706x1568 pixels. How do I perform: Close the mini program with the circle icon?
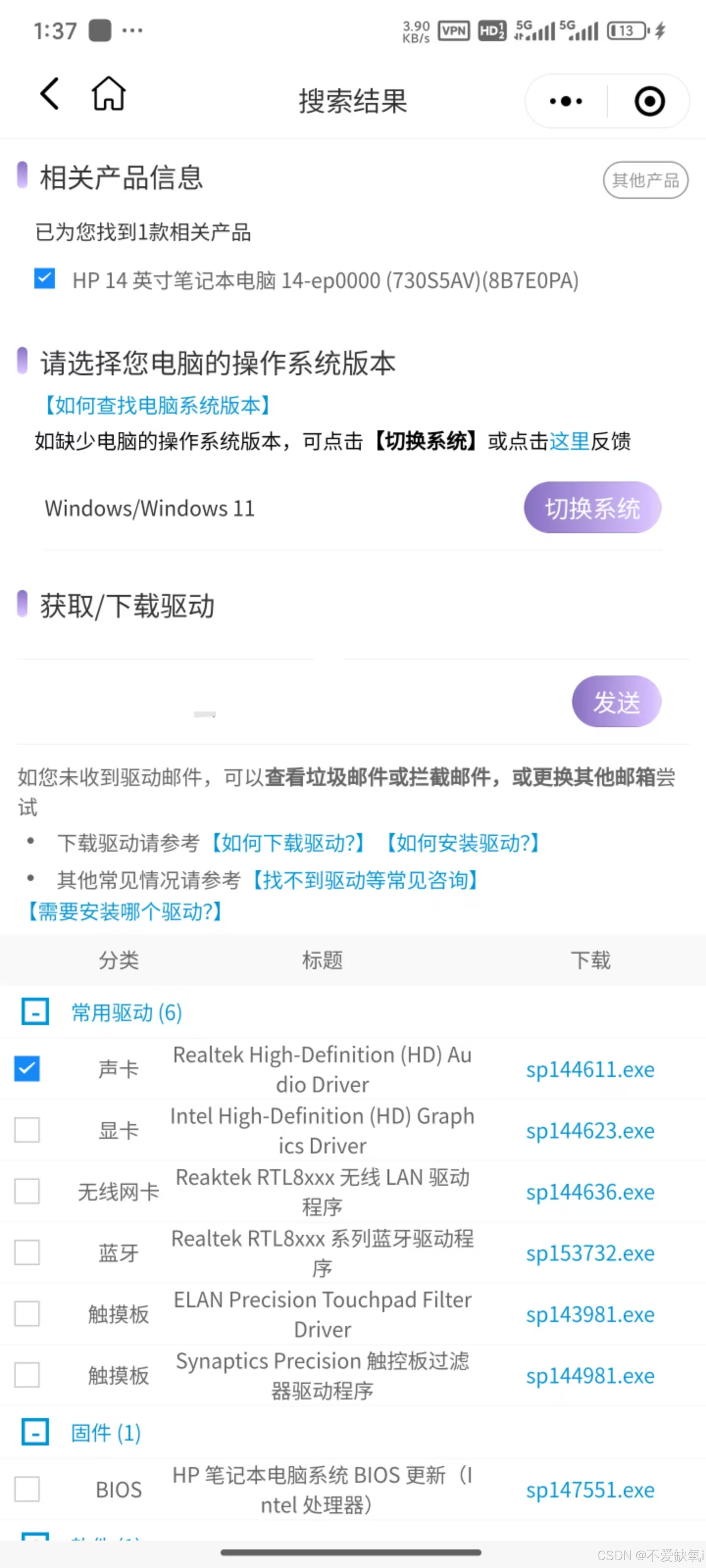coord(650,101)
